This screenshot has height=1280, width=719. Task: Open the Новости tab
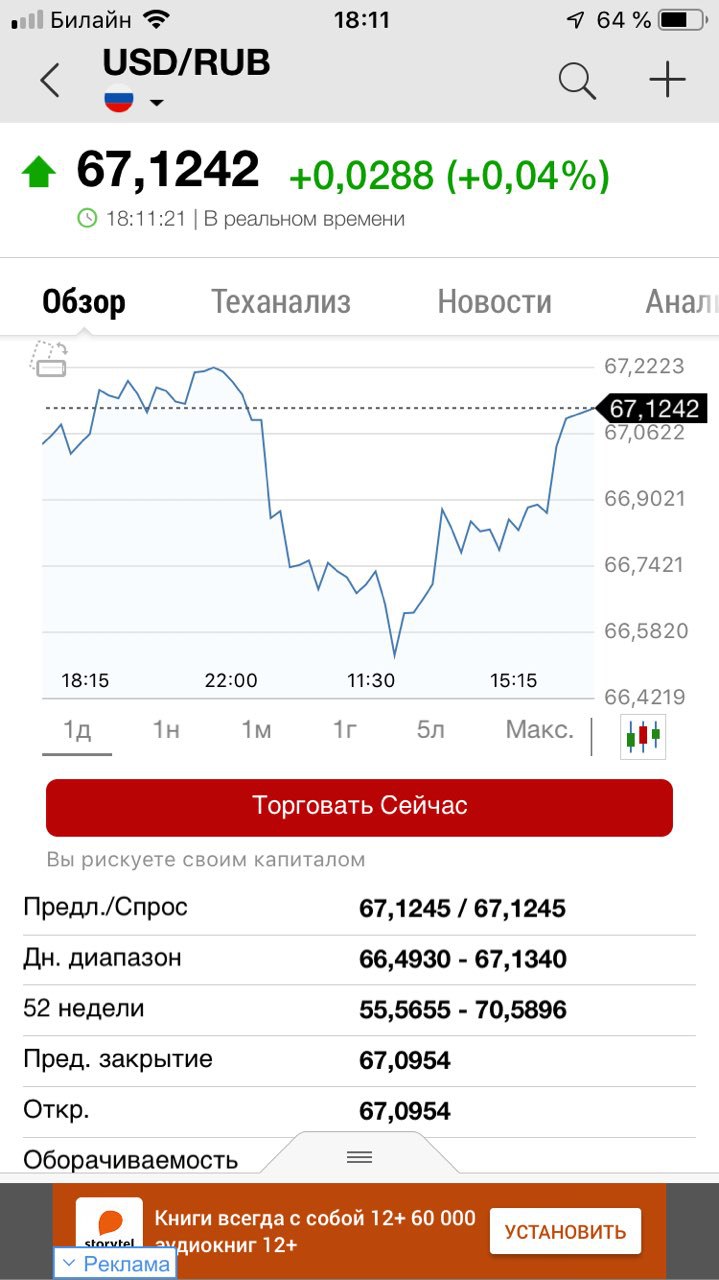[494, 302]
